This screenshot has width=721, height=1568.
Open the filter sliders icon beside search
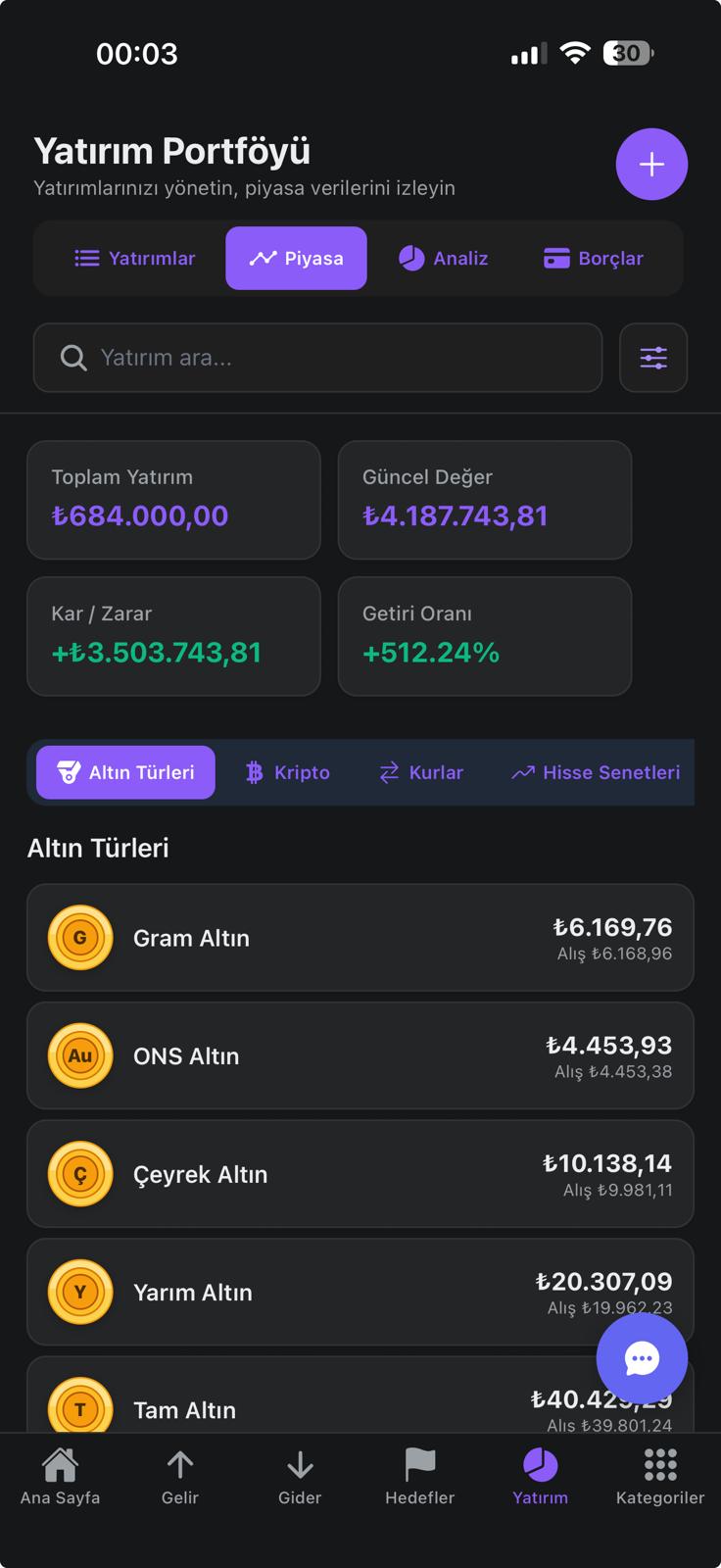click(653, 358)
